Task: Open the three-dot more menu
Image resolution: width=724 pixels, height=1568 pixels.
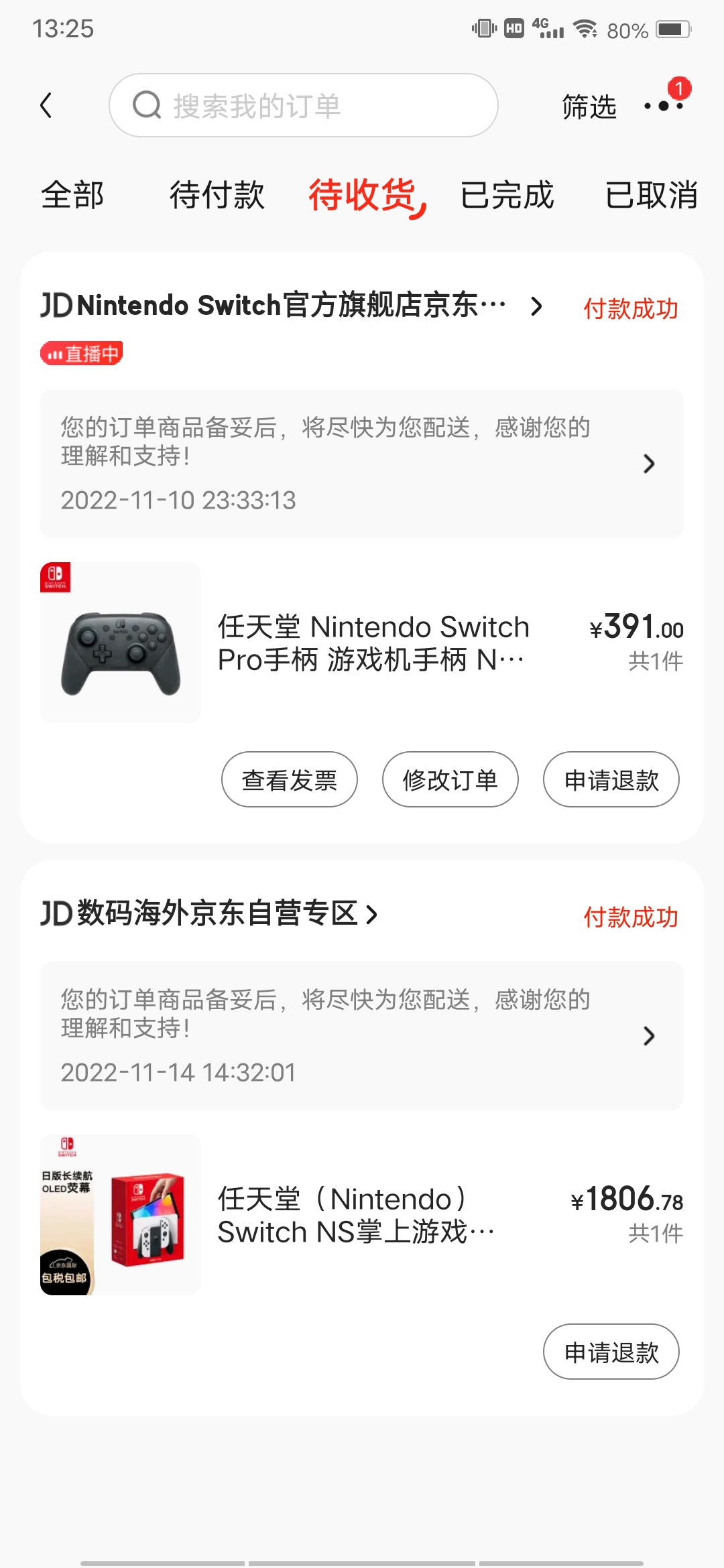Action: 664,106
